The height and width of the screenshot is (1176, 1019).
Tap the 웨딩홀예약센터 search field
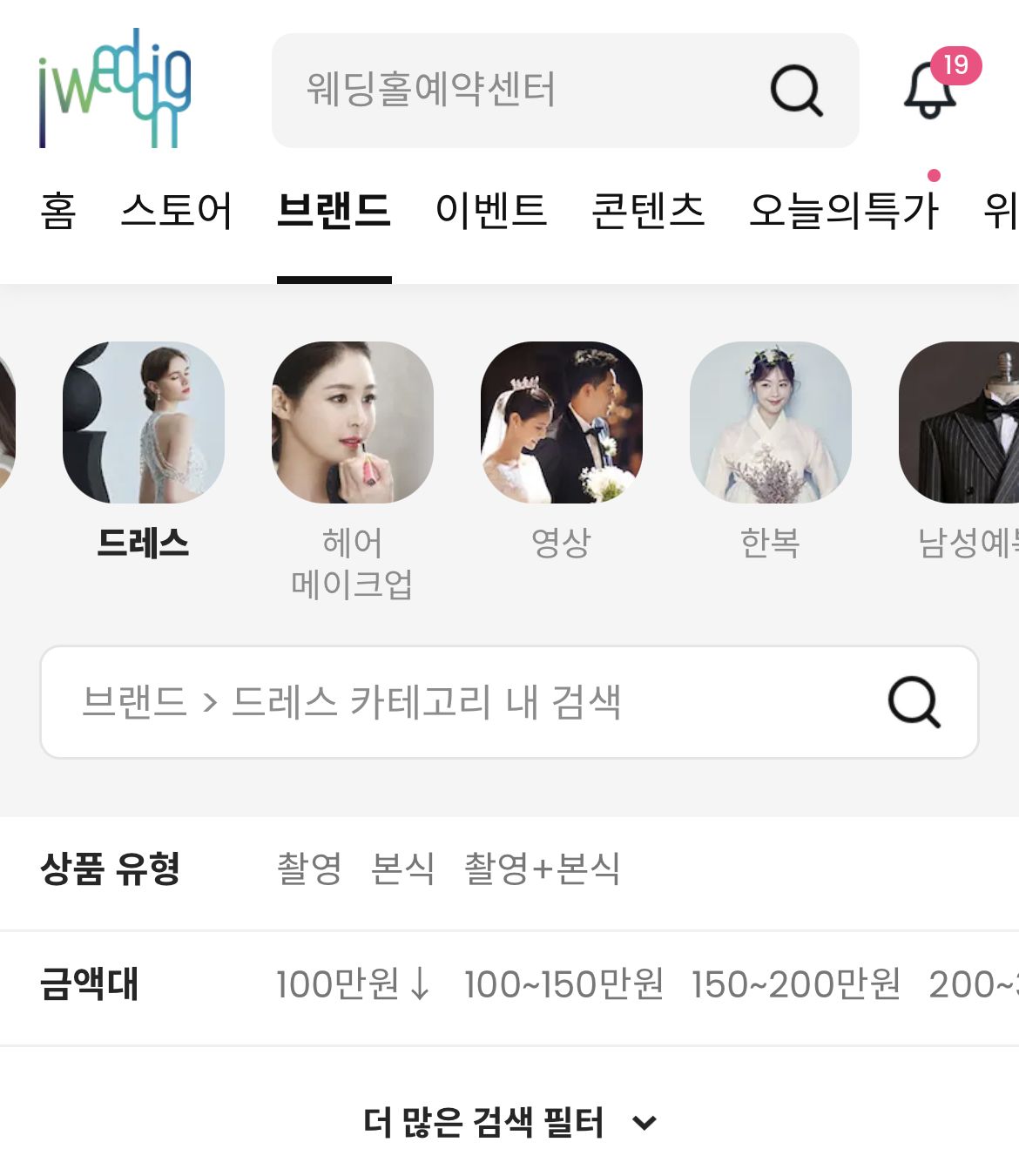pos(514,91)
